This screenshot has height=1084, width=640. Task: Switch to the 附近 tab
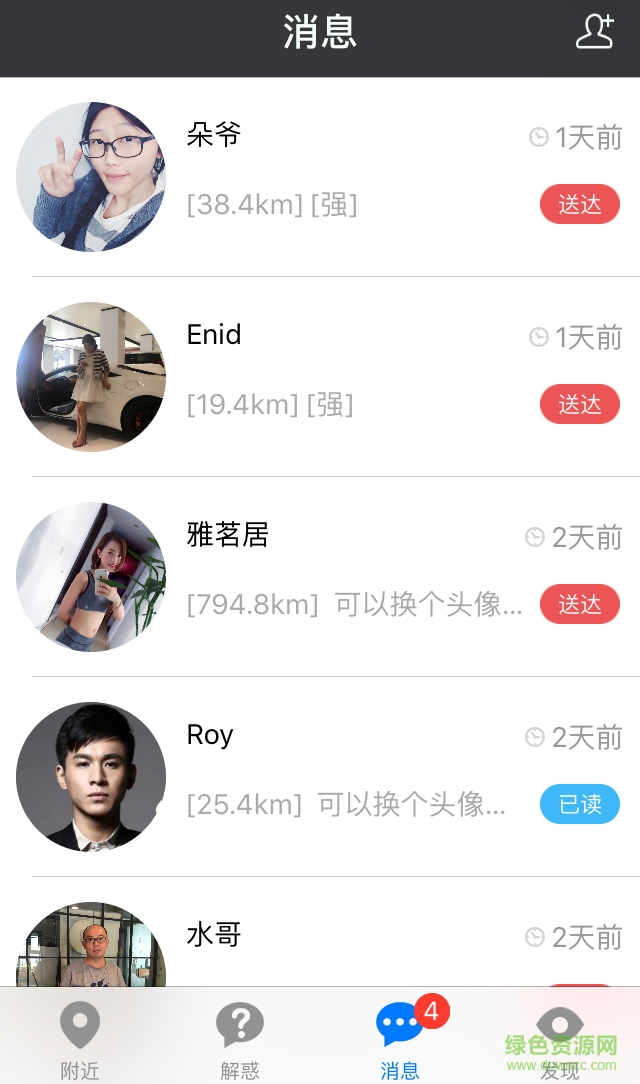tap(80, 1040)
